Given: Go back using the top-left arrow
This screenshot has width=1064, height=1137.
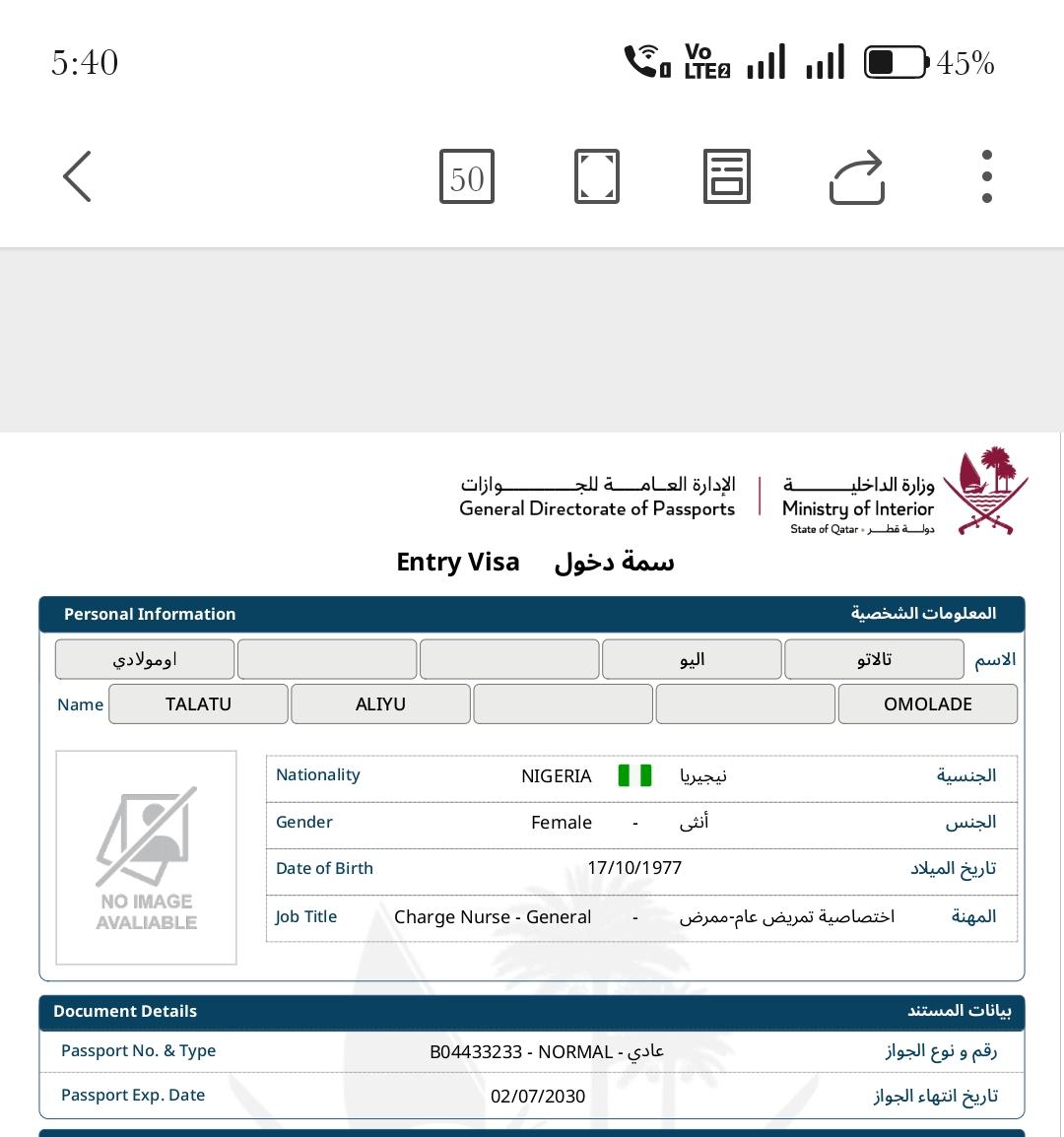Looking at the screenshot, I should (77, 176).
